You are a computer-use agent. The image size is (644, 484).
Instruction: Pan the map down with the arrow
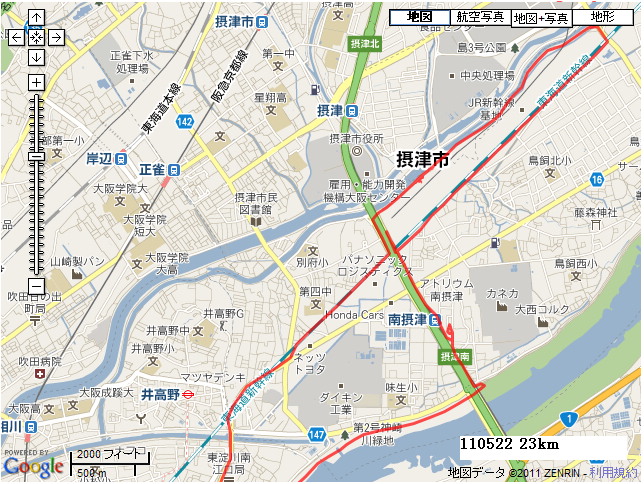pos(36,57)
